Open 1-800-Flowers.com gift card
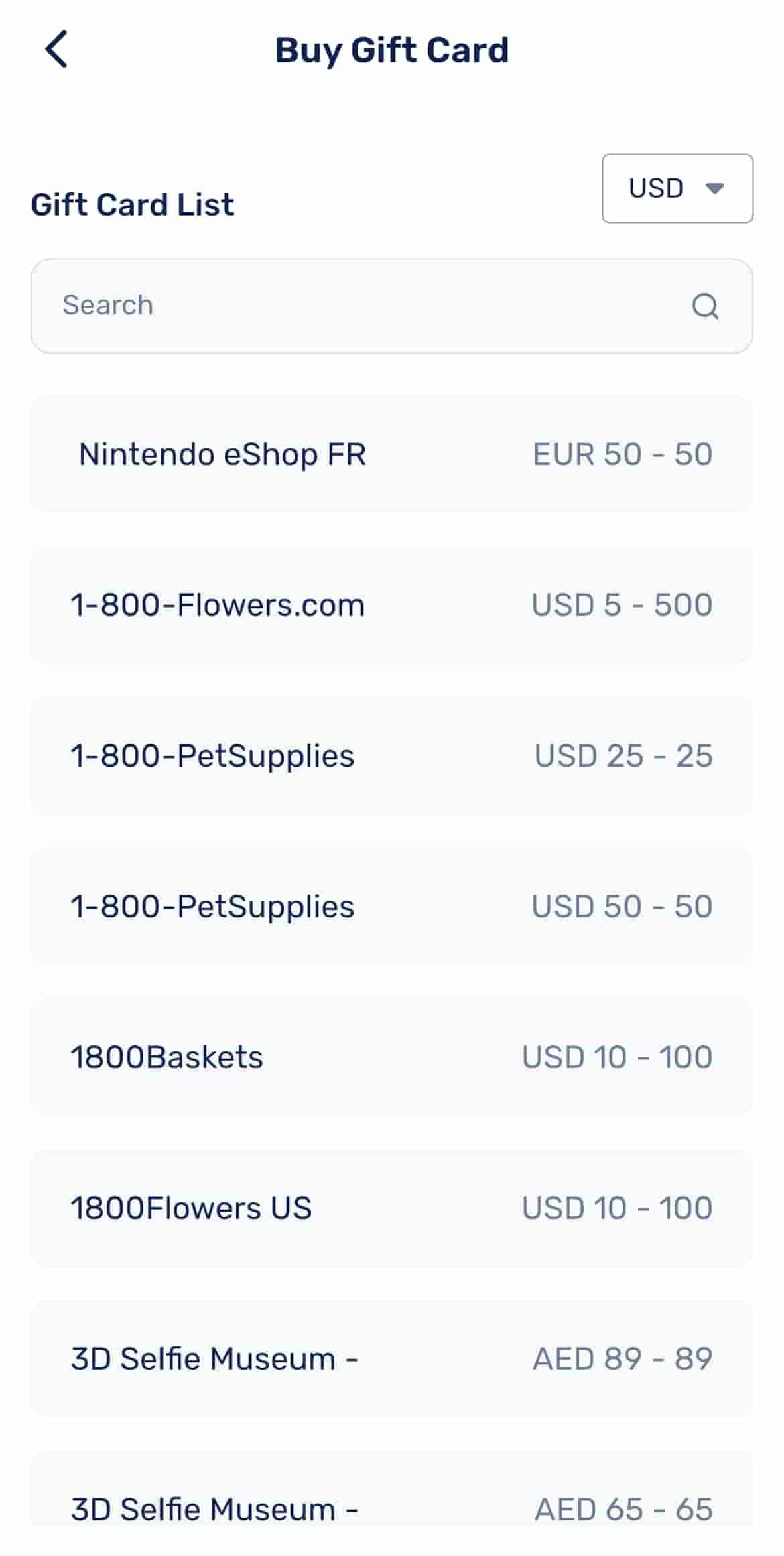The width and height of the screenshot is (784, 1556). (x=391, y=604)
